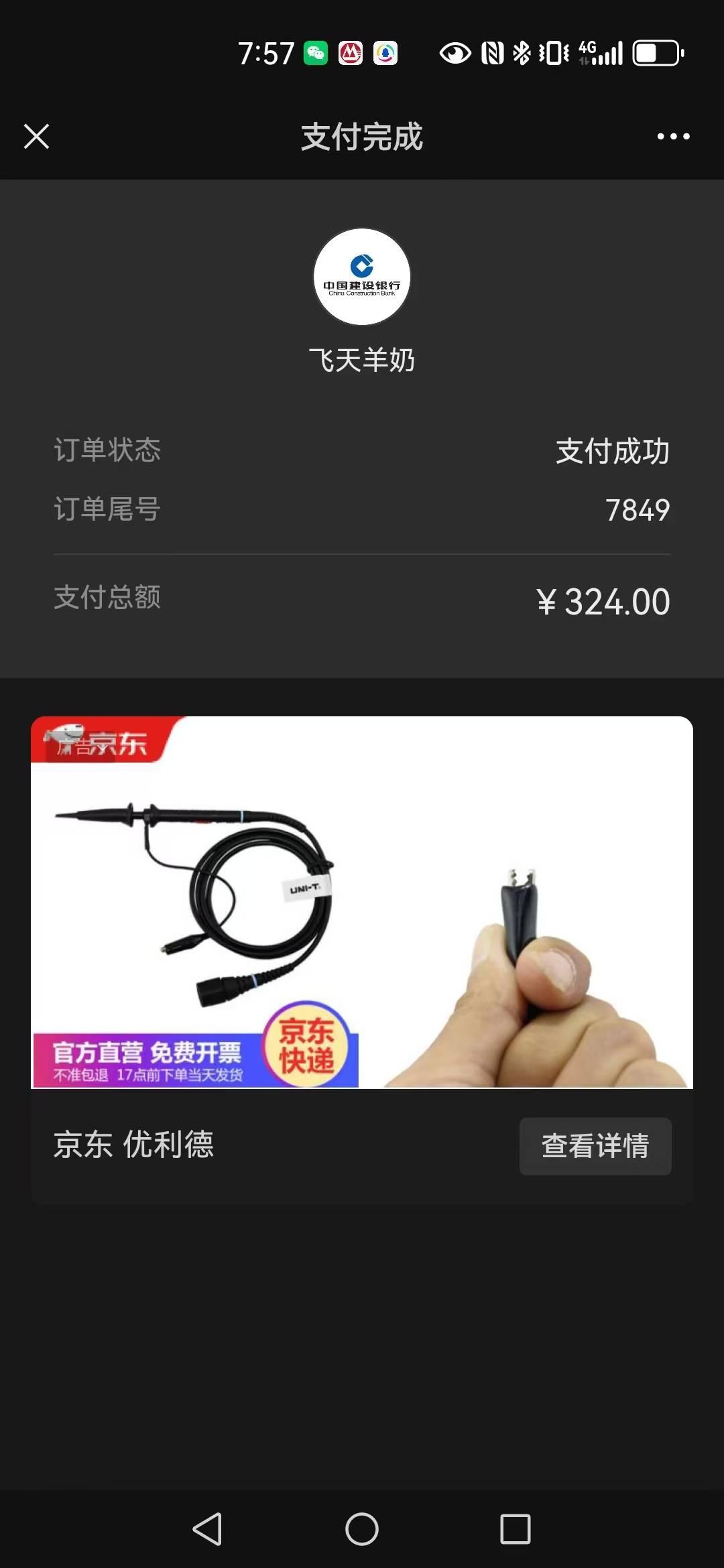
Task: Open the three-dot overflow menu
Action: (x=673, y=137)
